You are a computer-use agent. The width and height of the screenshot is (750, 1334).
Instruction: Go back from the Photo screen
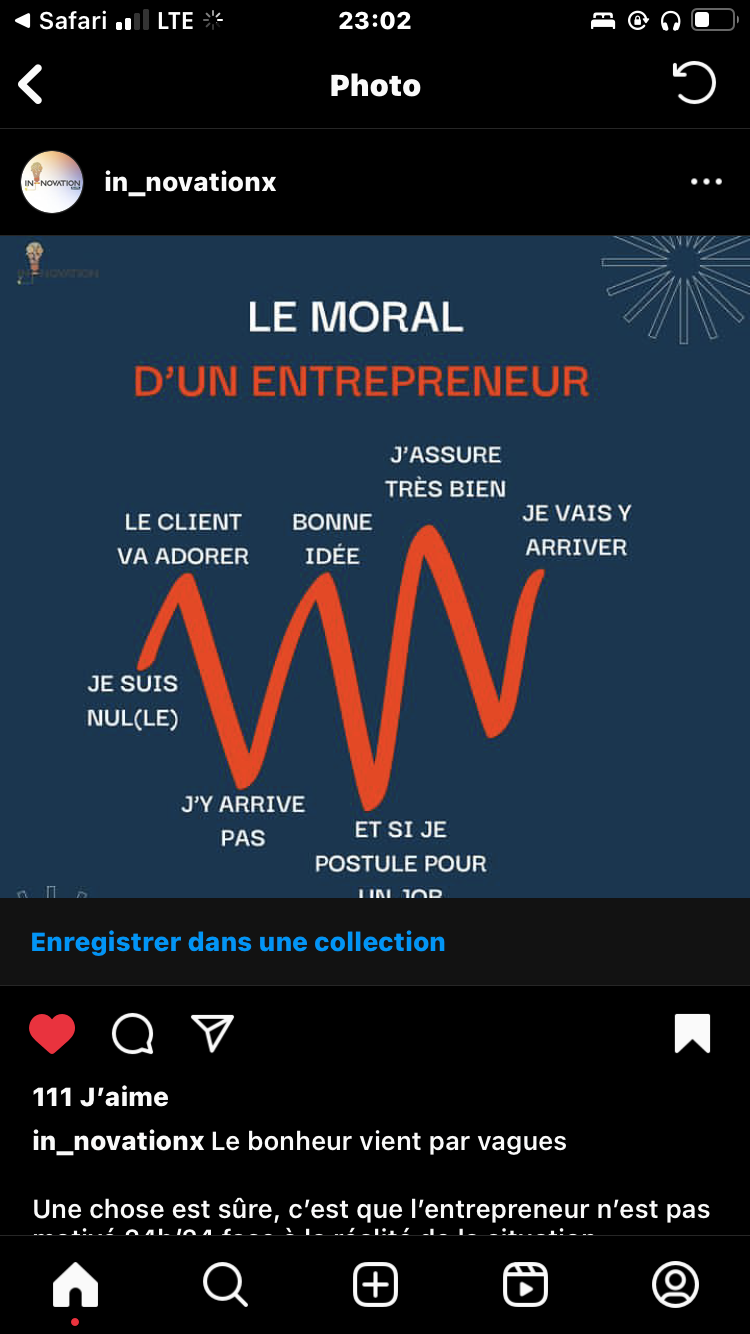click(x=31, y=85)
